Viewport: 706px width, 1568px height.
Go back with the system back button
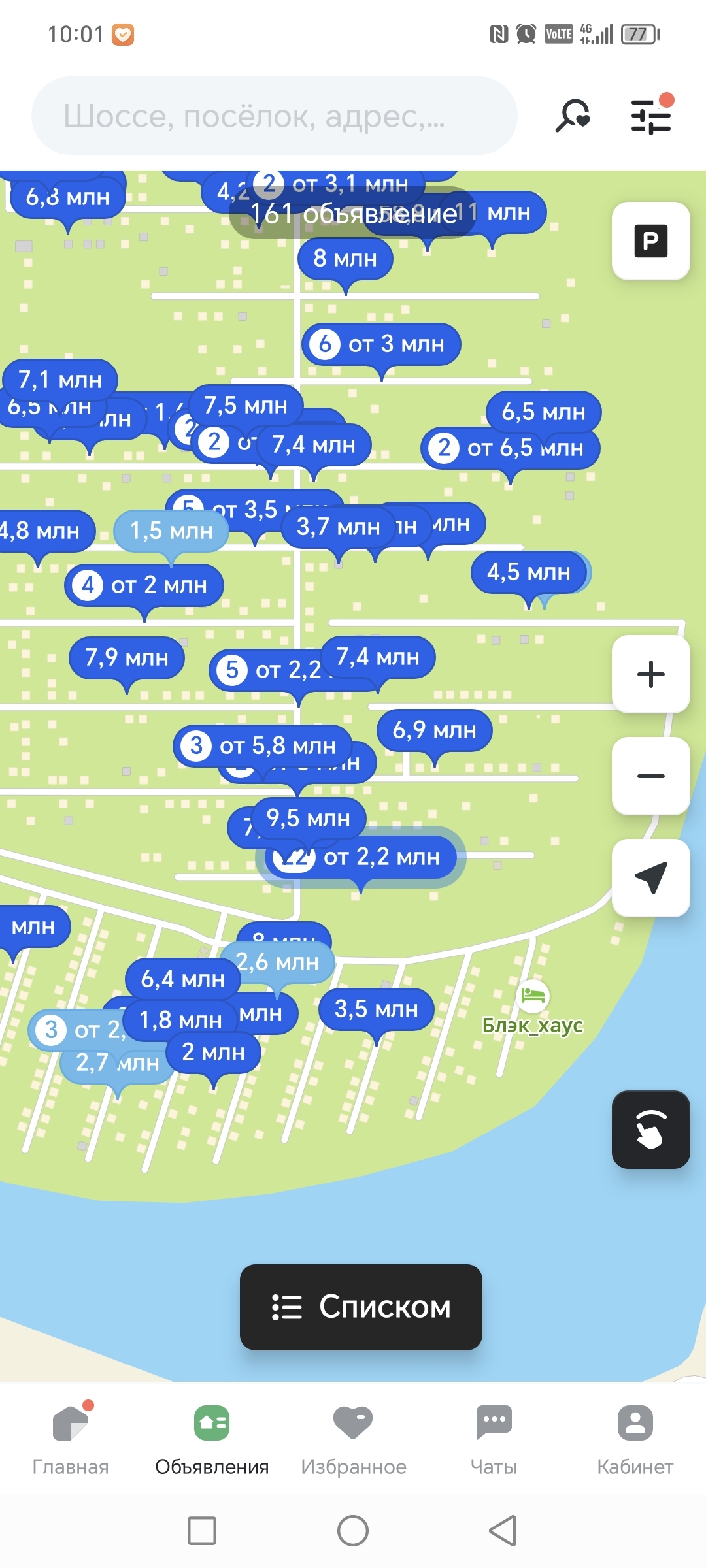click(x=503, y=1531)
